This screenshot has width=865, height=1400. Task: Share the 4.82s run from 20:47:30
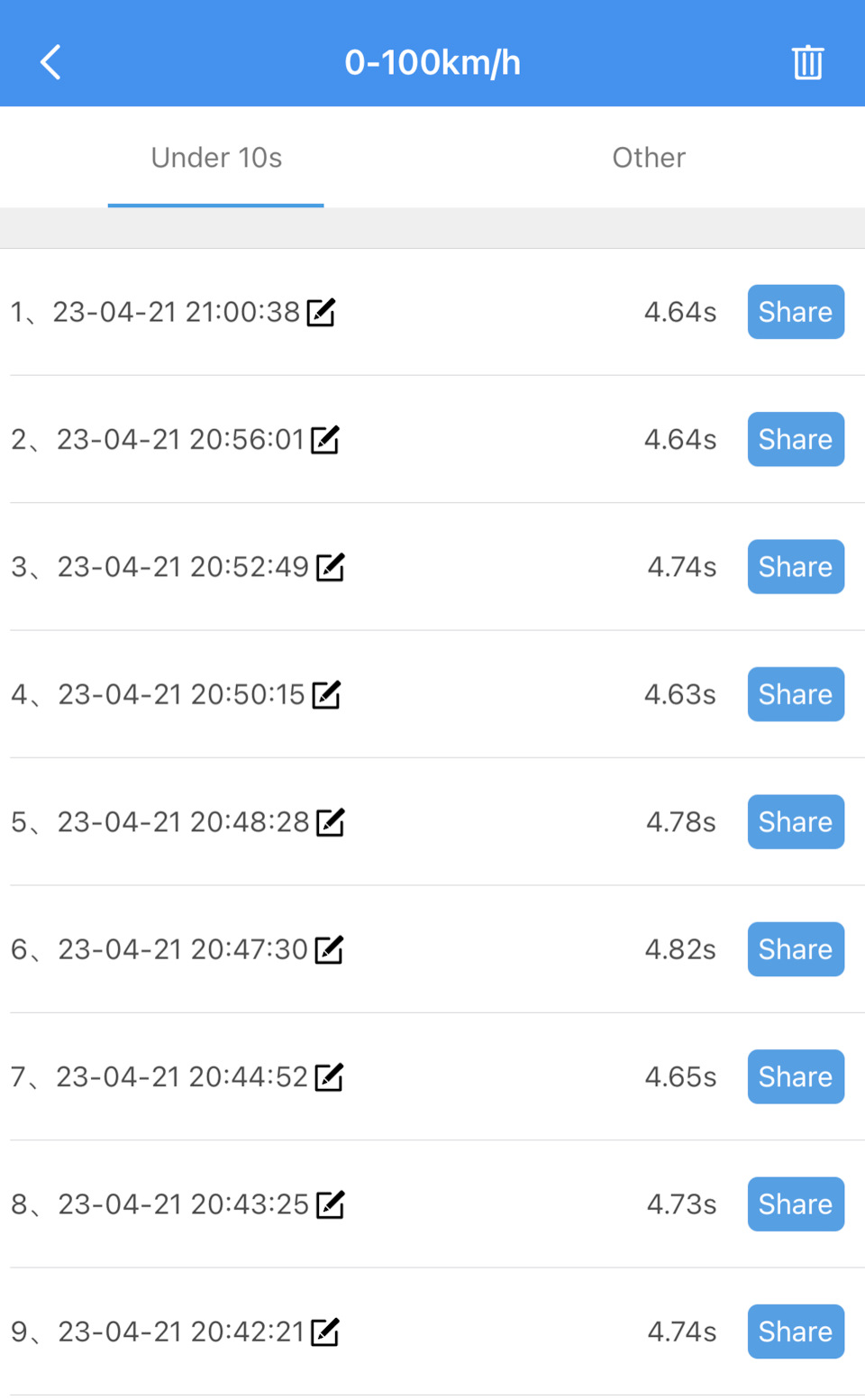[x=796, y=949]
